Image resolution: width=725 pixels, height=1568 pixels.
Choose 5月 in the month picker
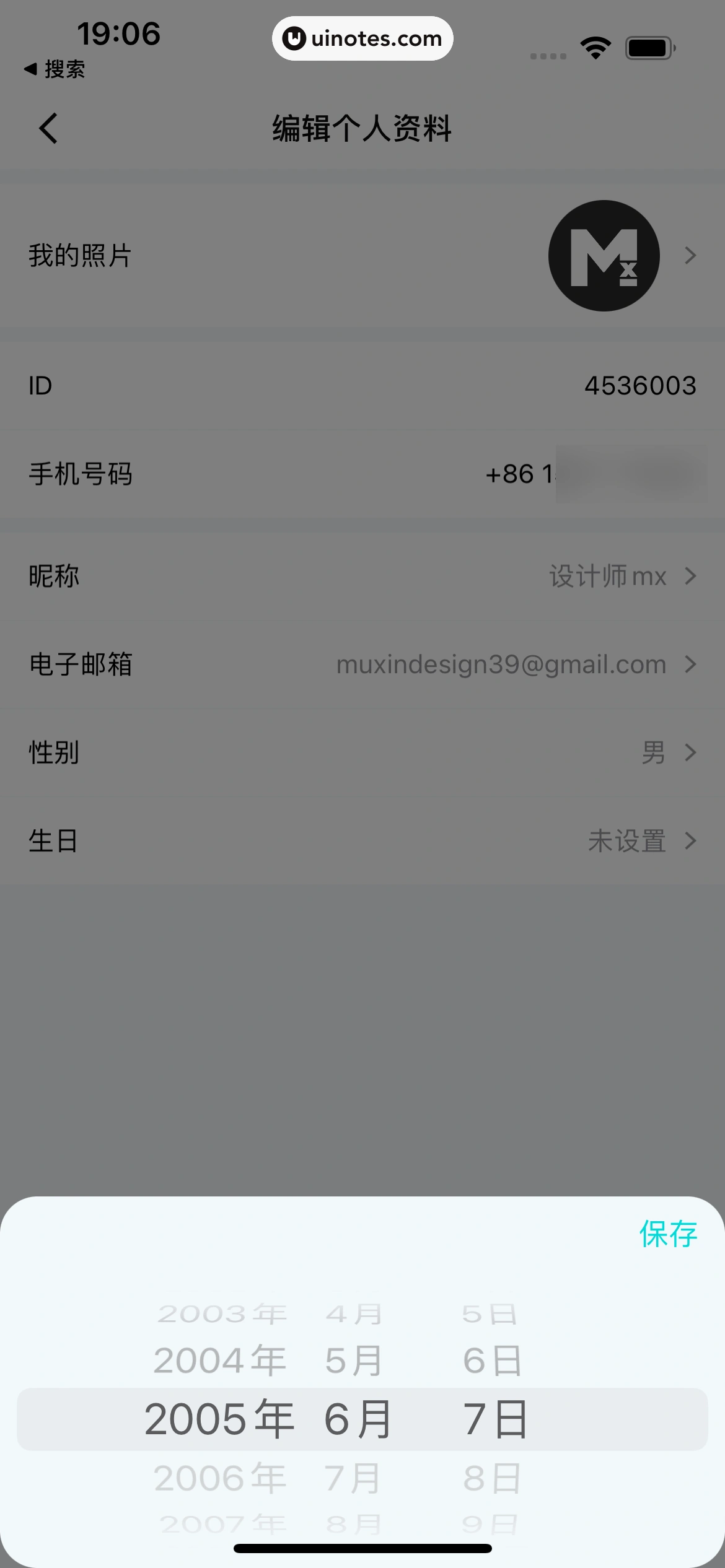(x=353, y=1361)
